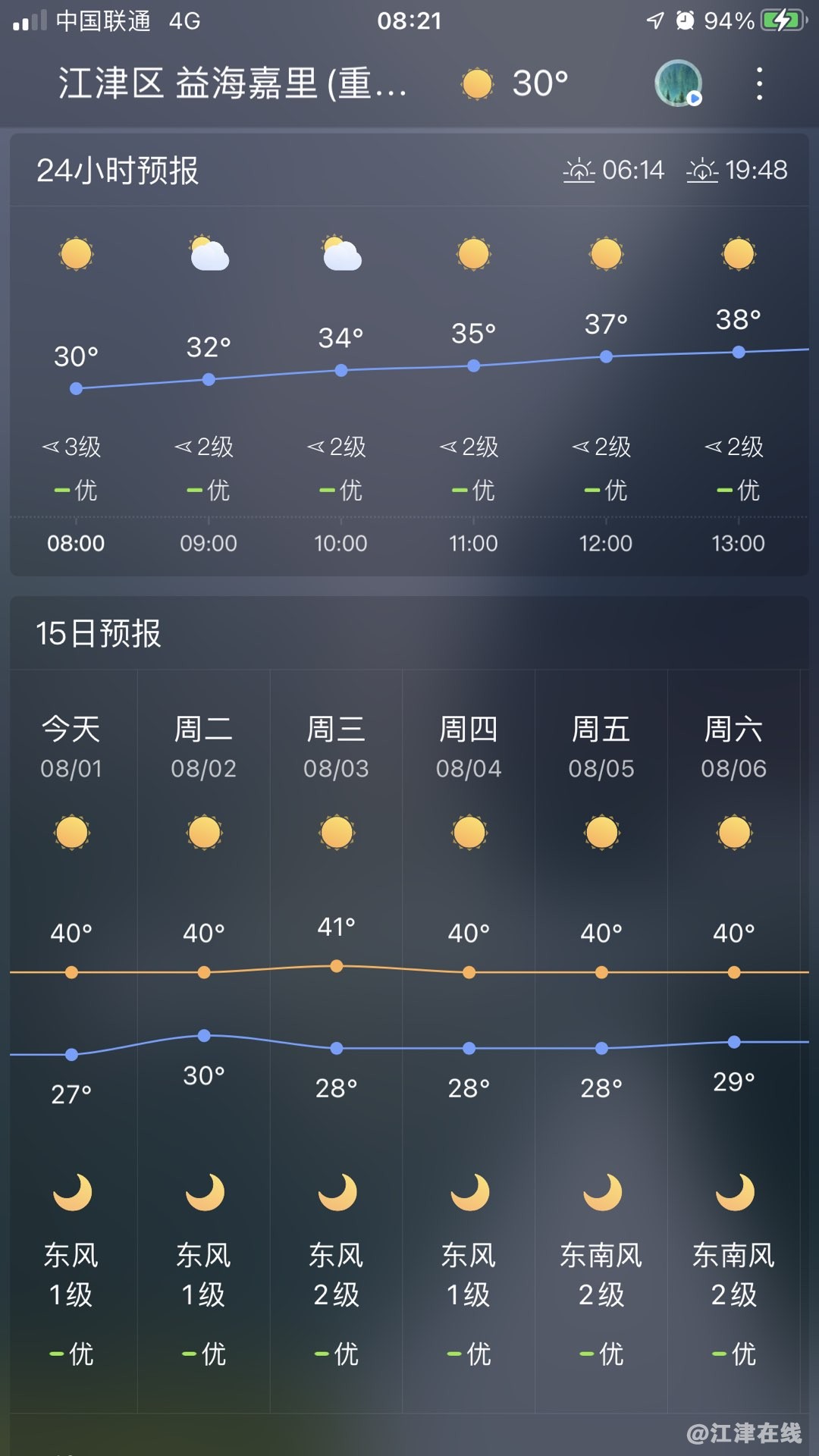Open the three-dot overflow menu
This screenshot has height=1456, width=819.
(x=759, y=83)
